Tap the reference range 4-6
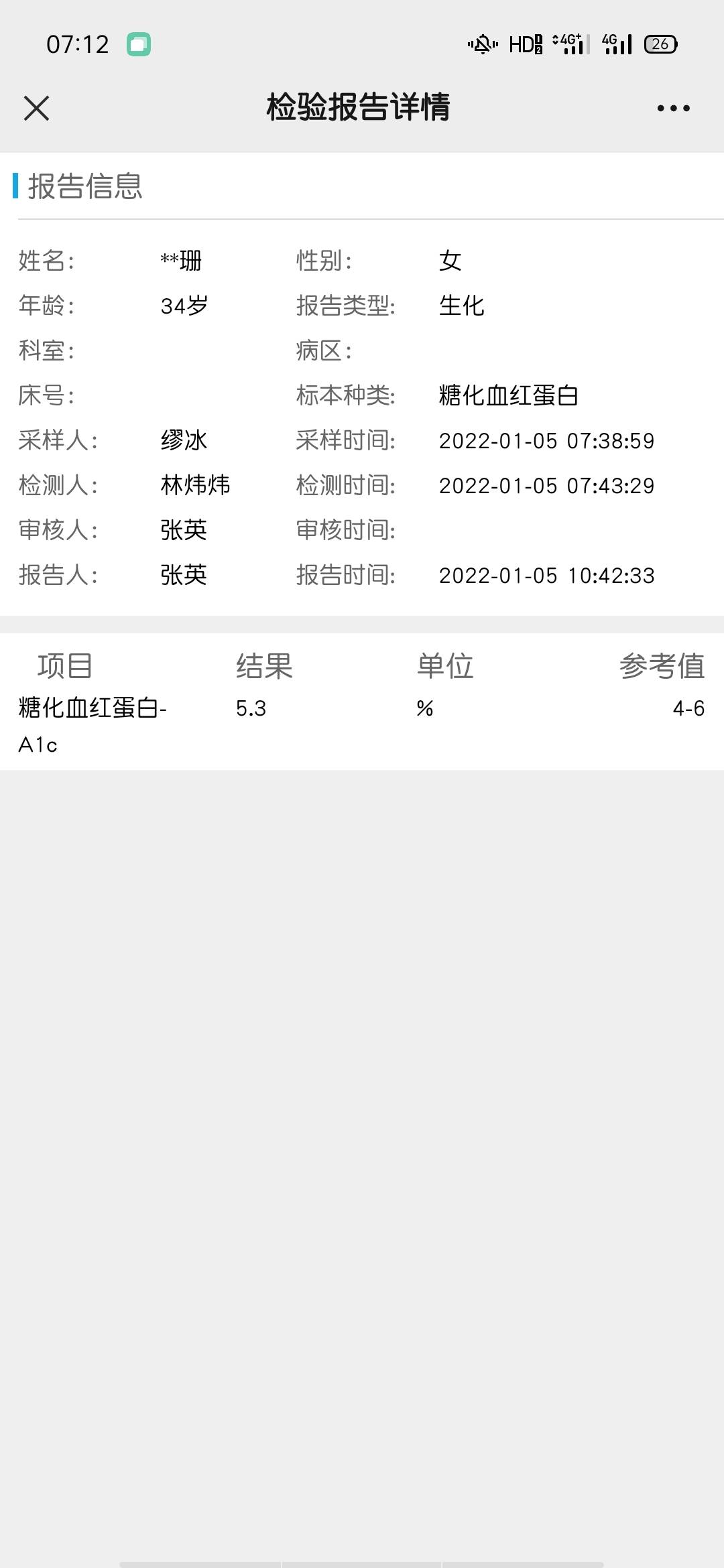 (x=685, y=708)
